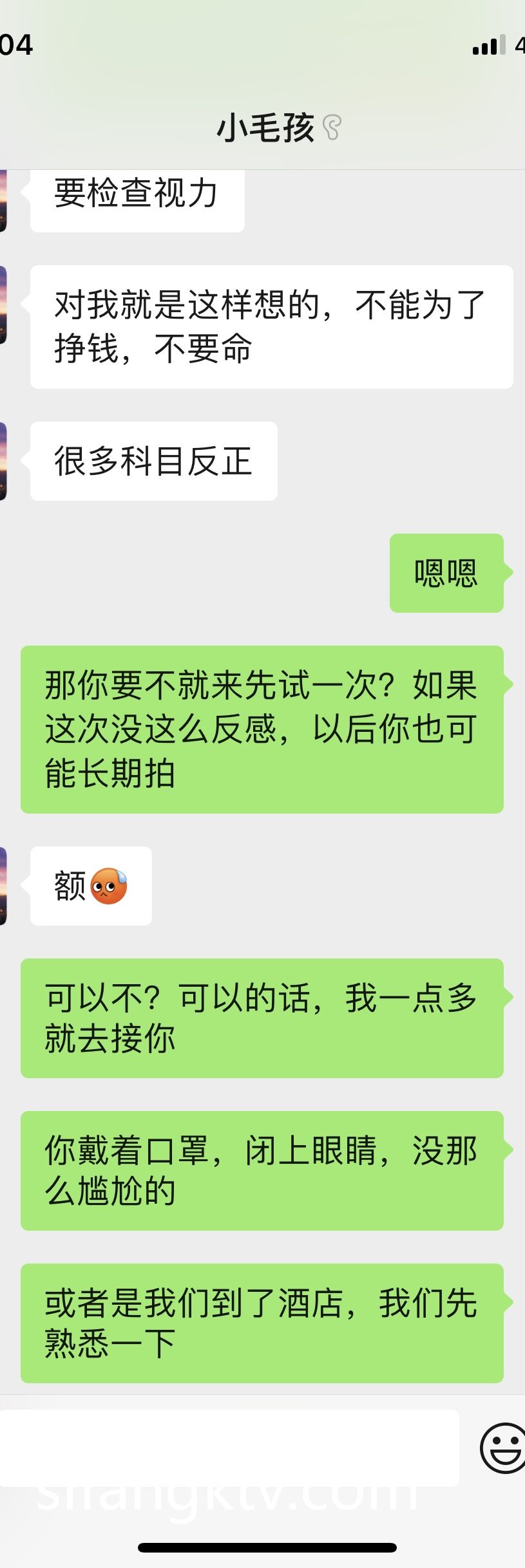Open the emoji sticker panel

(503, 1448)
